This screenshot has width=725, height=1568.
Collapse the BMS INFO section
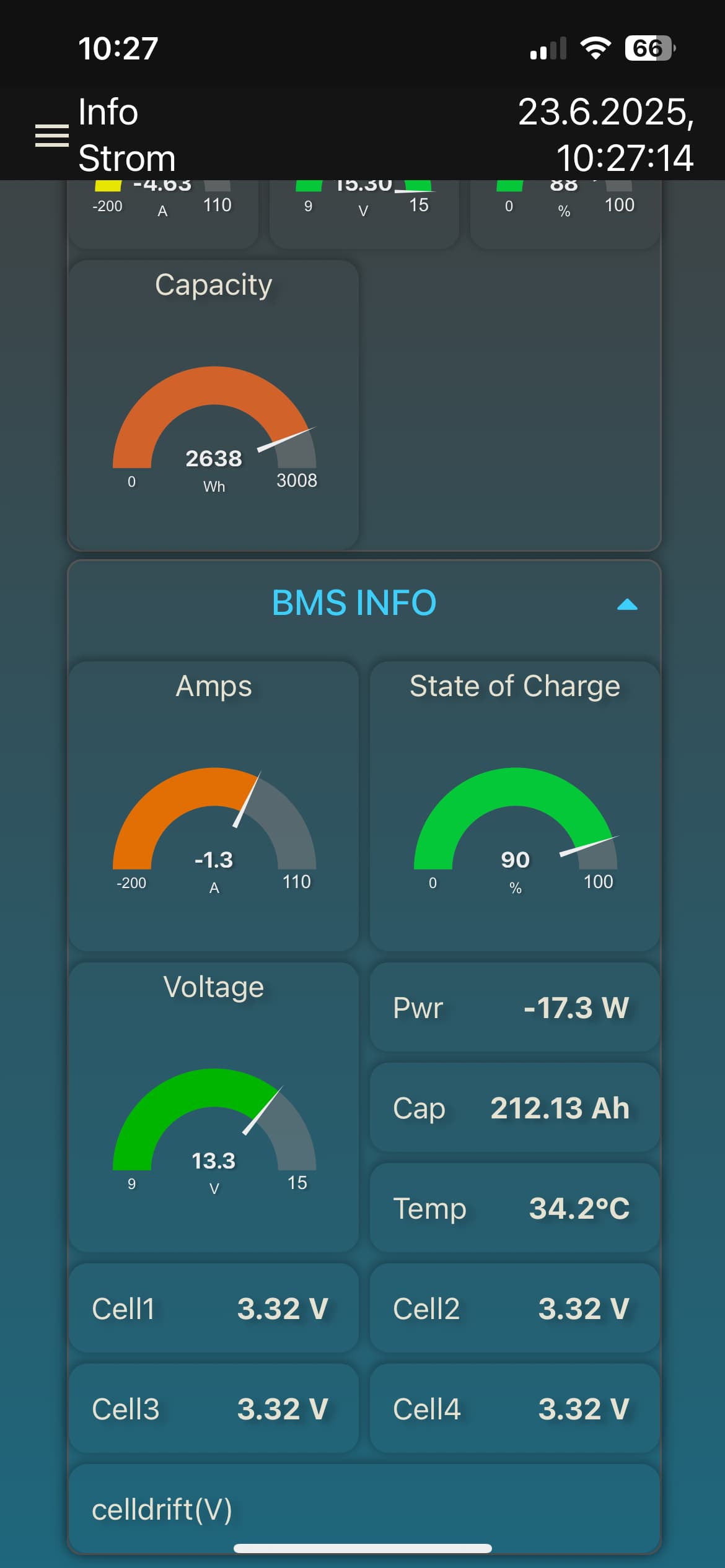point(627,604)
